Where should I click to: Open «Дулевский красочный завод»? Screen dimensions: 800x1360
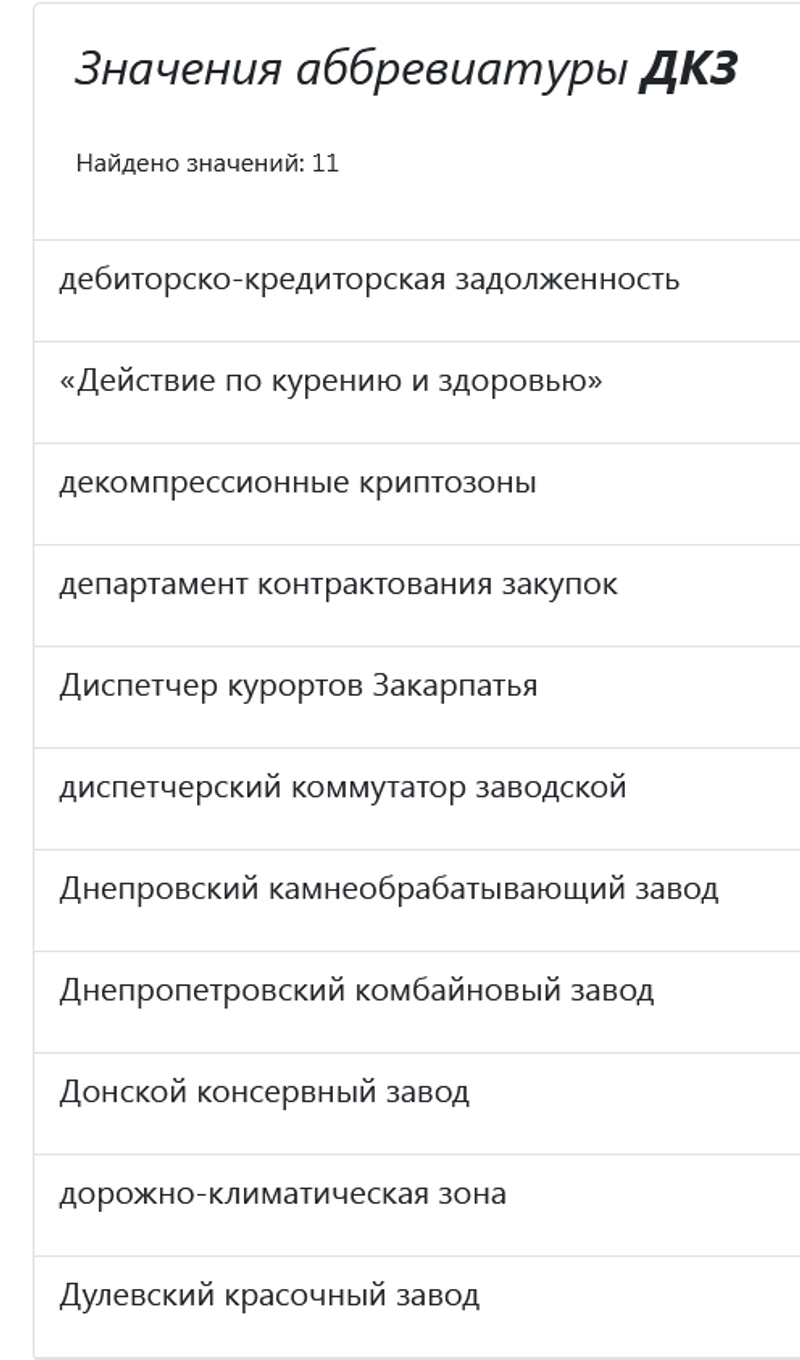point(269,1295)
